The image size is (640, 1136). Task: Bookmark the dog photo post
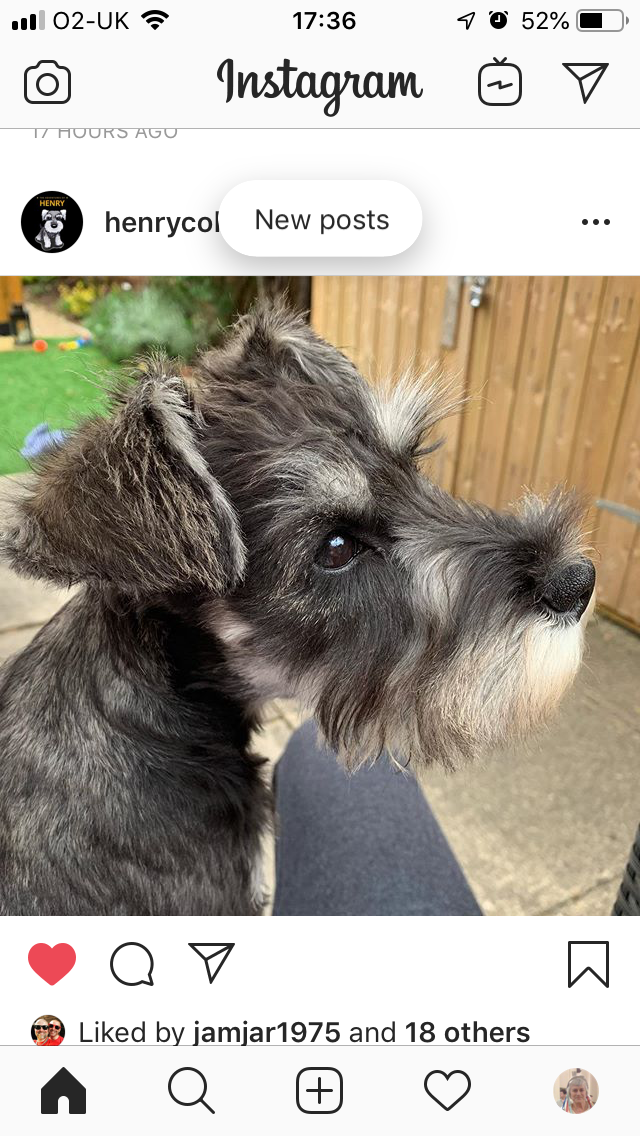pos(588,964)
